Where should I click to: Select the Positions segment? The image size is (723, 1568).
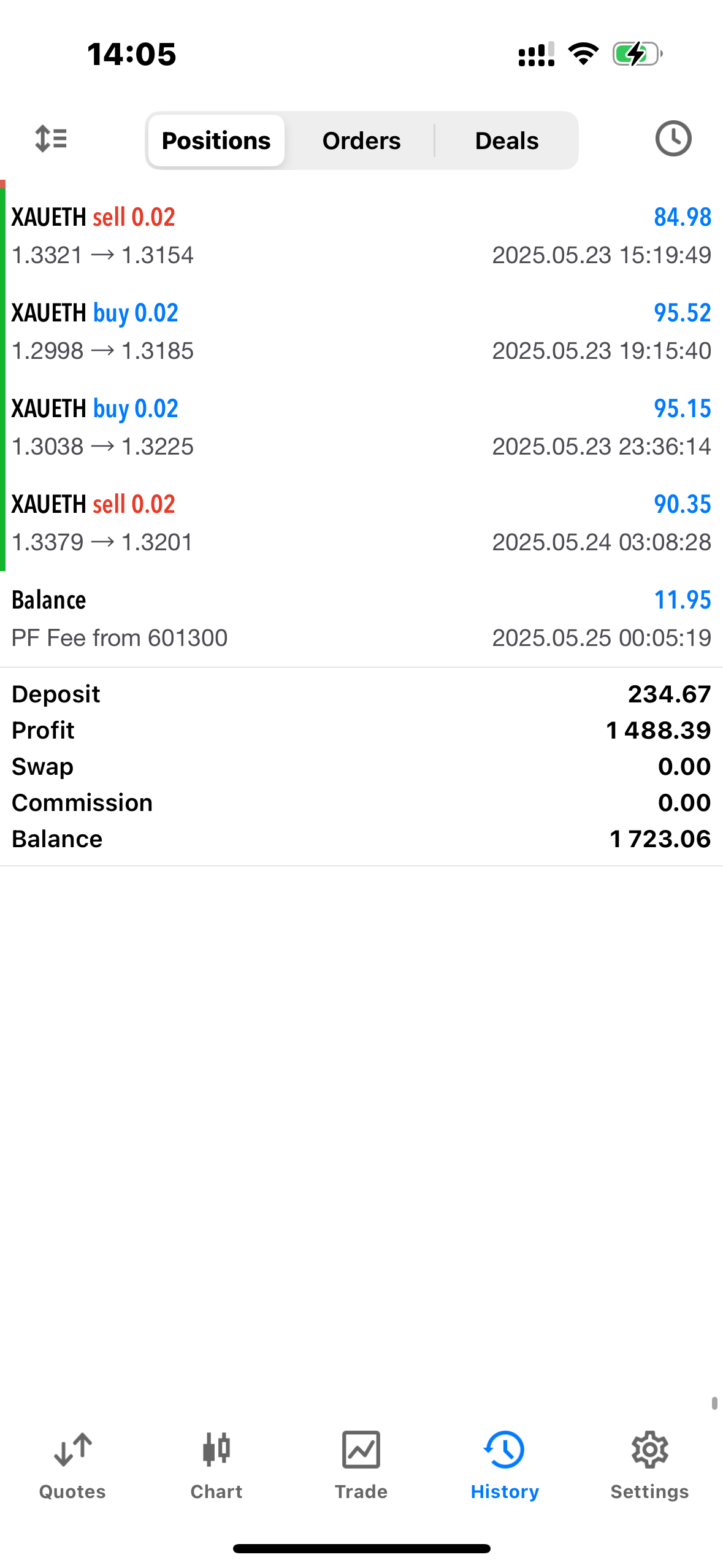[216, 140]
